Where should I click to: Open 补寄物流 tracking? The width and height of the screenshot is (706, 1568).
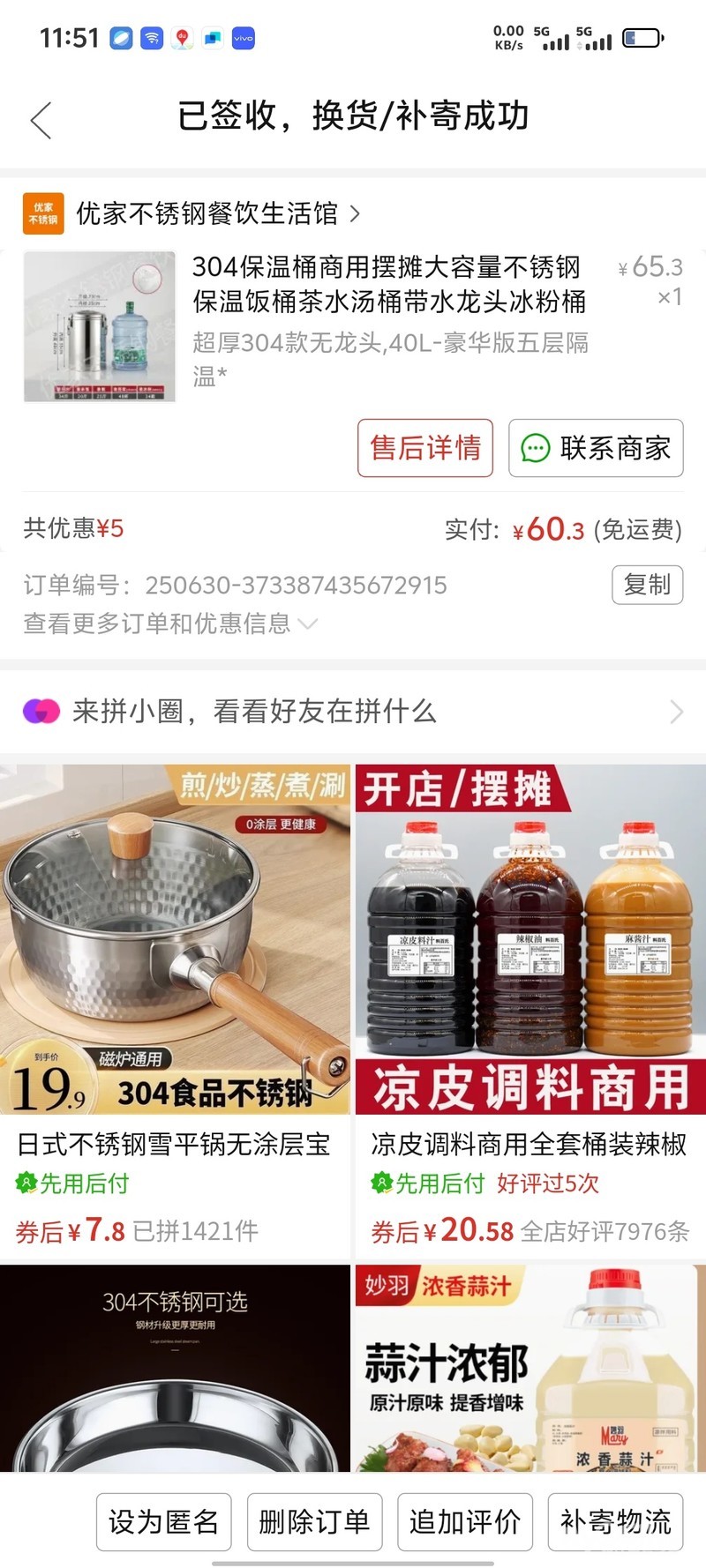(615, 1521)
